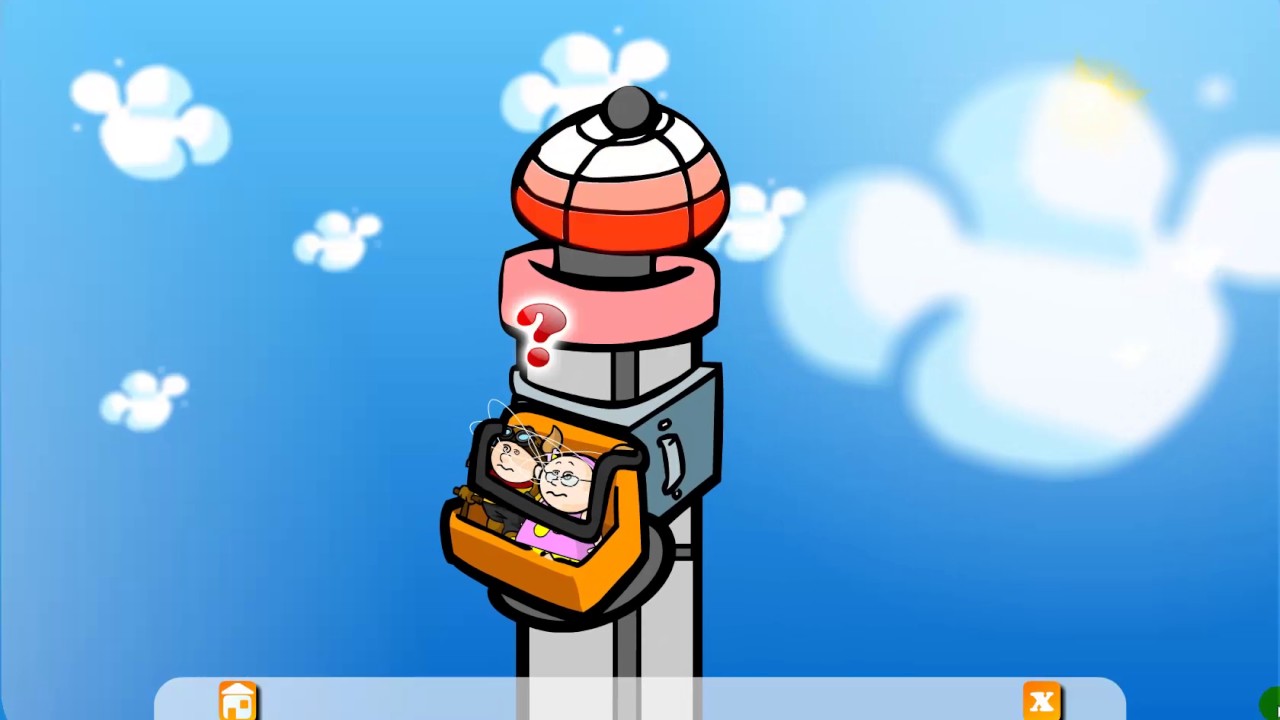Open the home button in bottom bar
Image resolution: width=1280 pixels, height=720 pixels.
point(238,701)
